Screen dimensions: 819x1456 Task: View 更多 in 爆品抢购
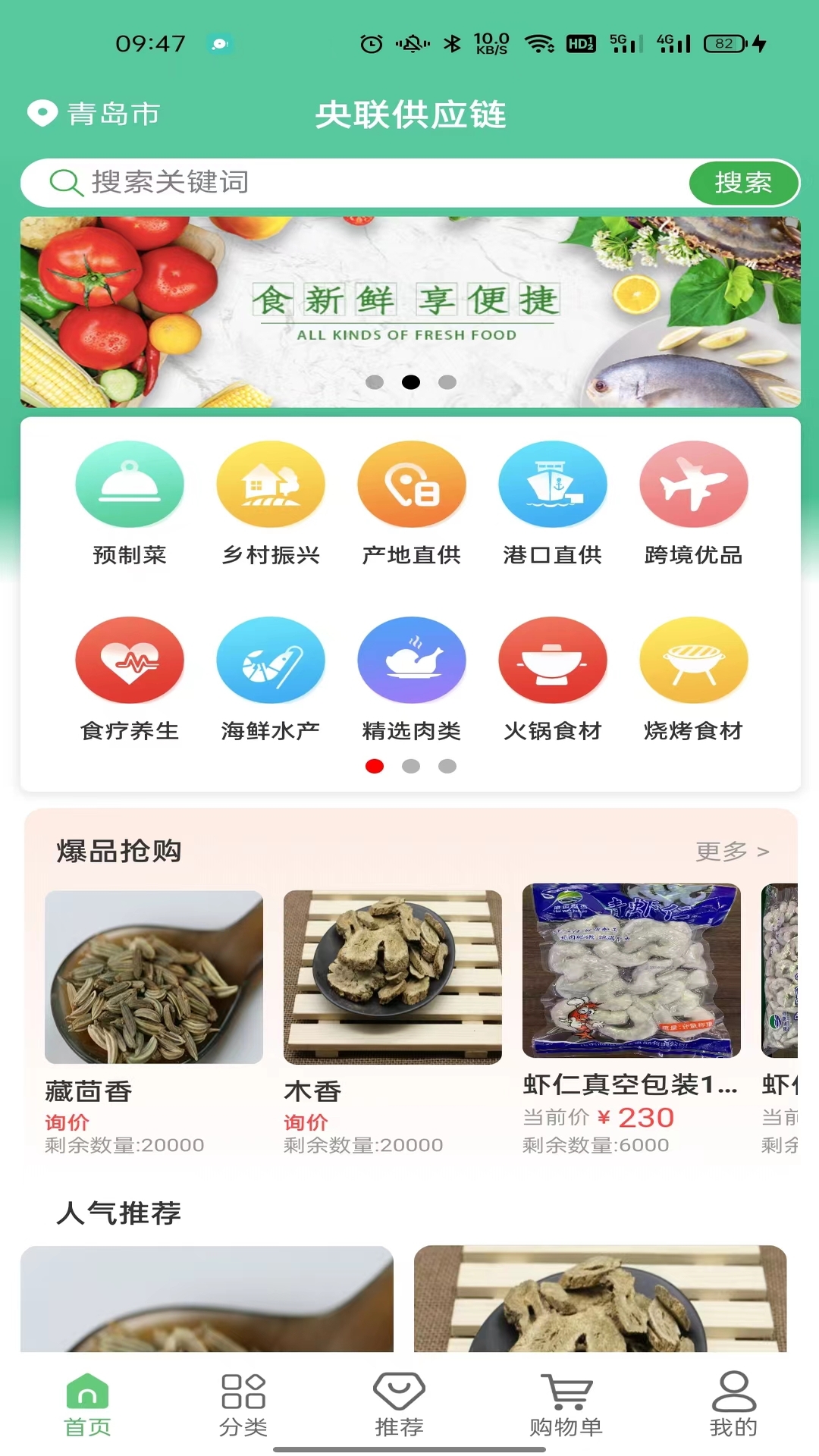733,852
